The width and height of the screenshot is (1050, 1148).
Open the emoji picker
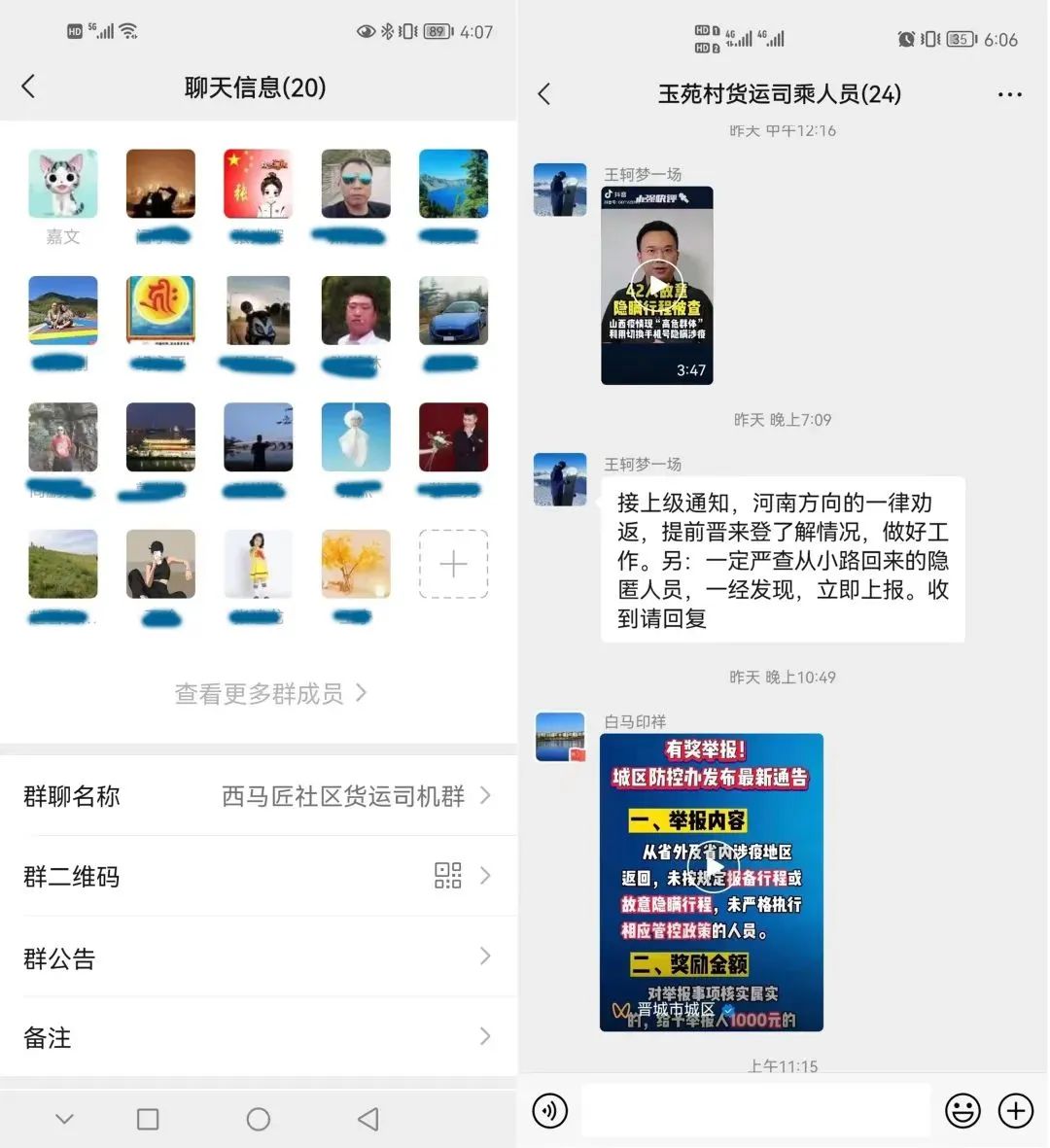(x=962, y=1110)
